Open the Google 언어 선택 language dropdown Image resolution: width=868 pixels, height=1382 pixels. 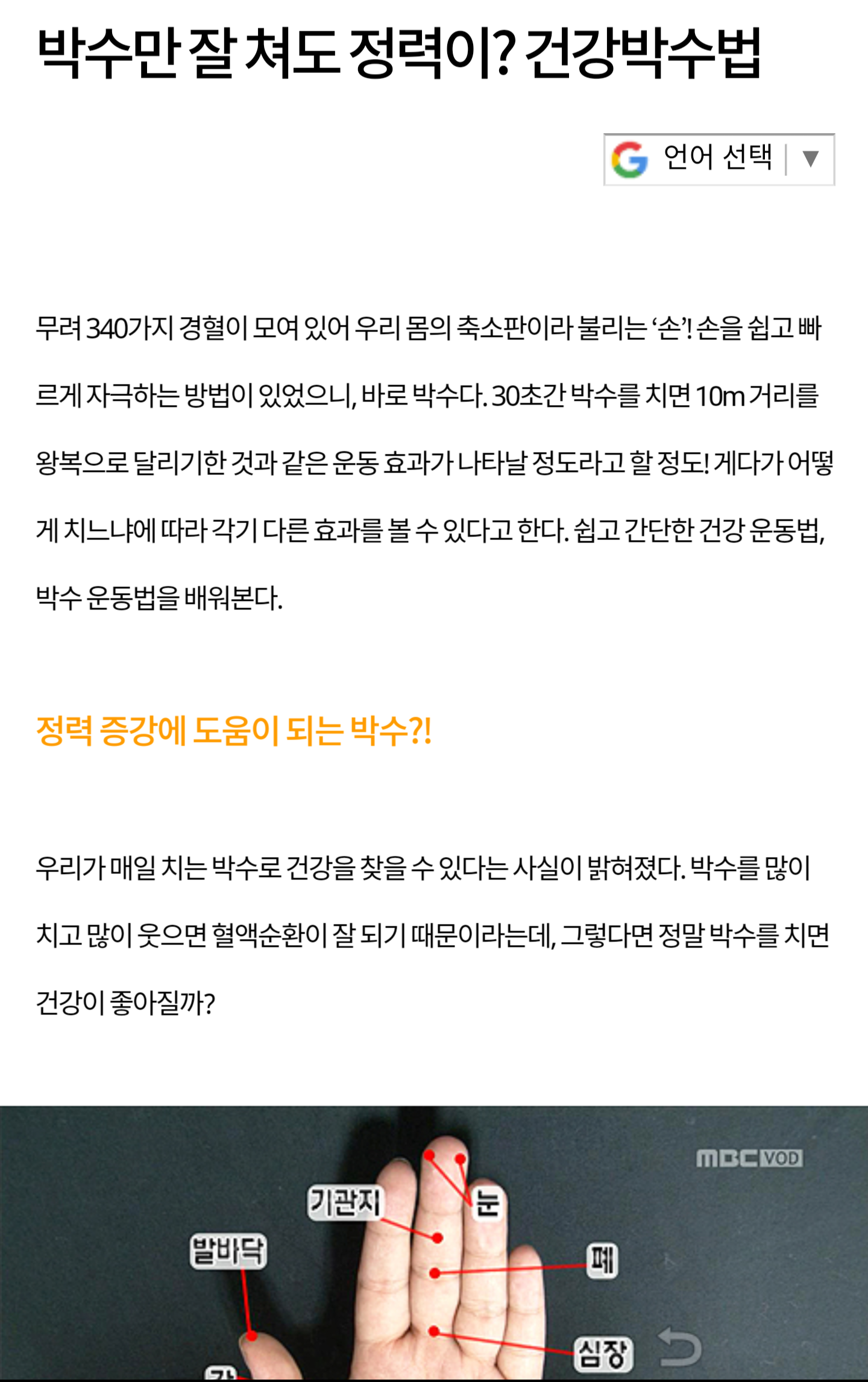coord(719,159)
